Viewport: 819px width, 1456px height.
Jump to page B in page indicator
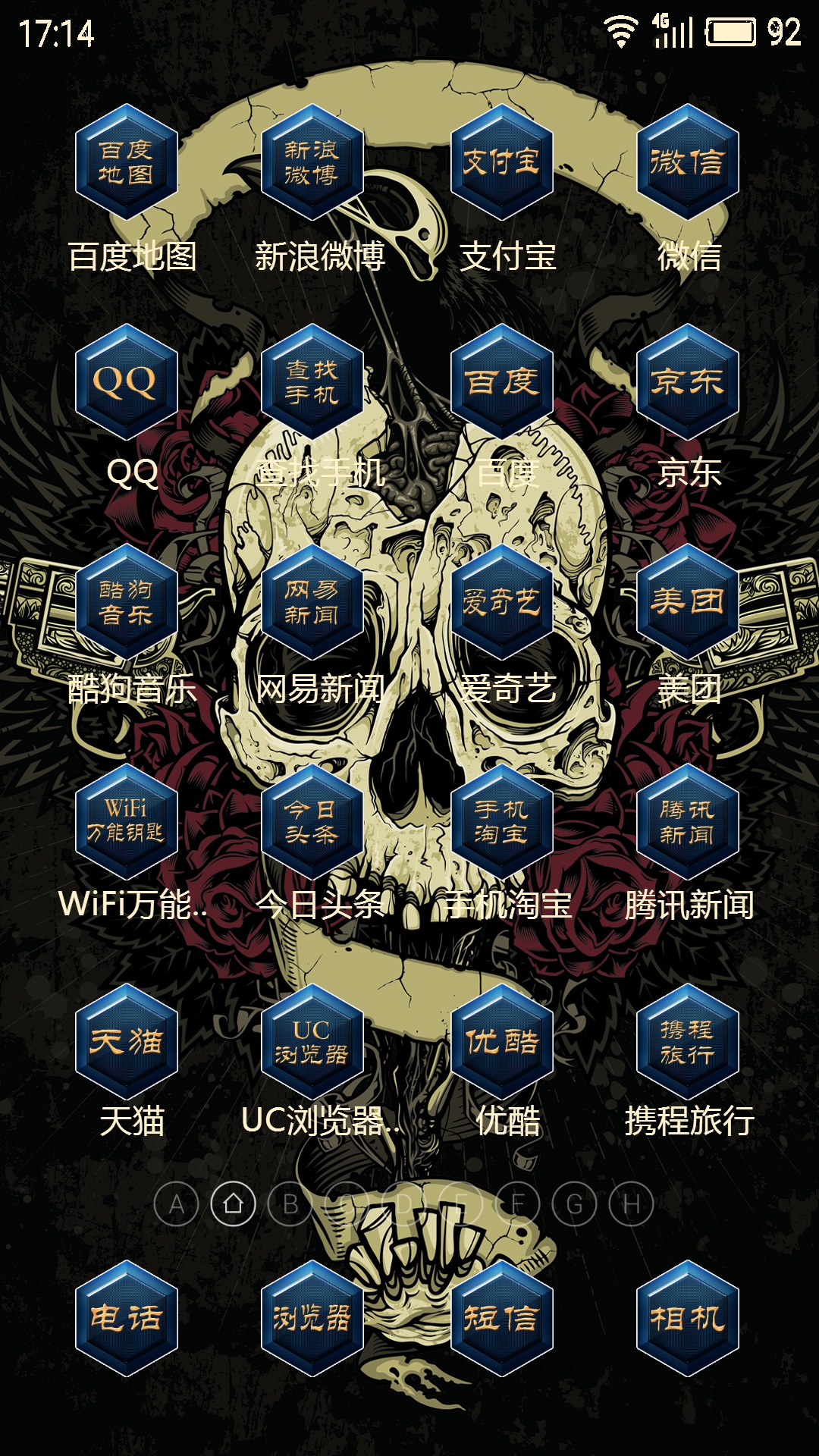click(290, 1204)
